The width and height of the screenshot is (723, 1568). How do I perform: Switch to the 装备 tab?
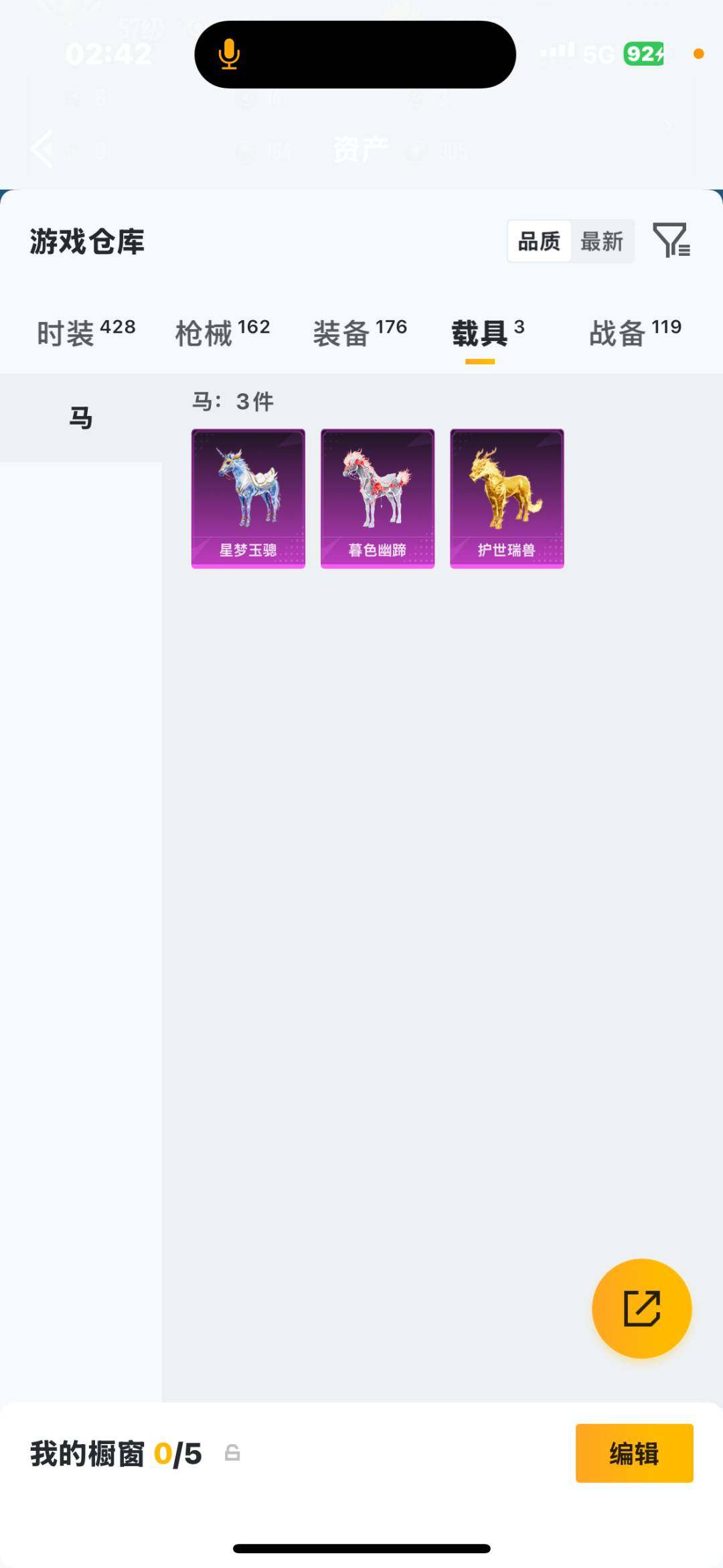359,333
